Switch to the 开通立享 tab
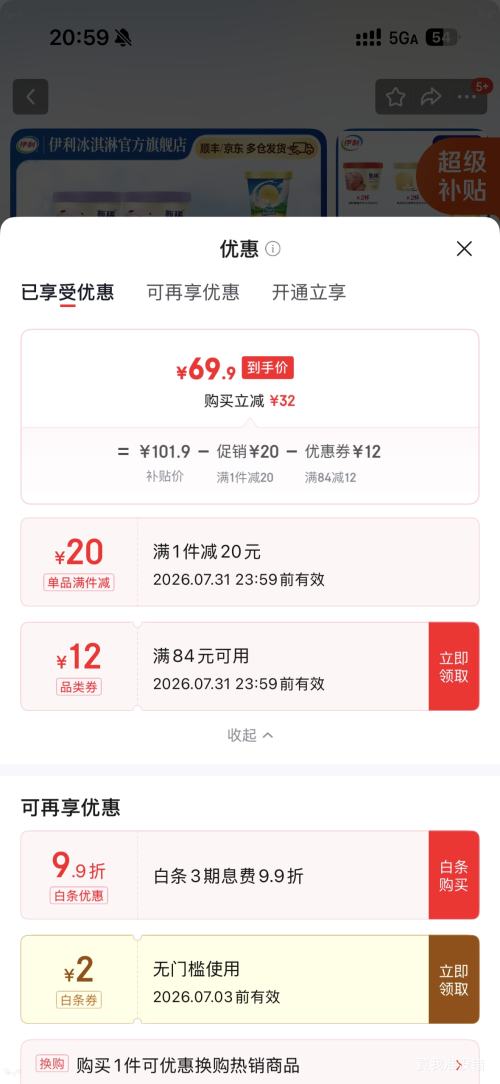This screenshot has width=500, height=1084. coord(308,292)
